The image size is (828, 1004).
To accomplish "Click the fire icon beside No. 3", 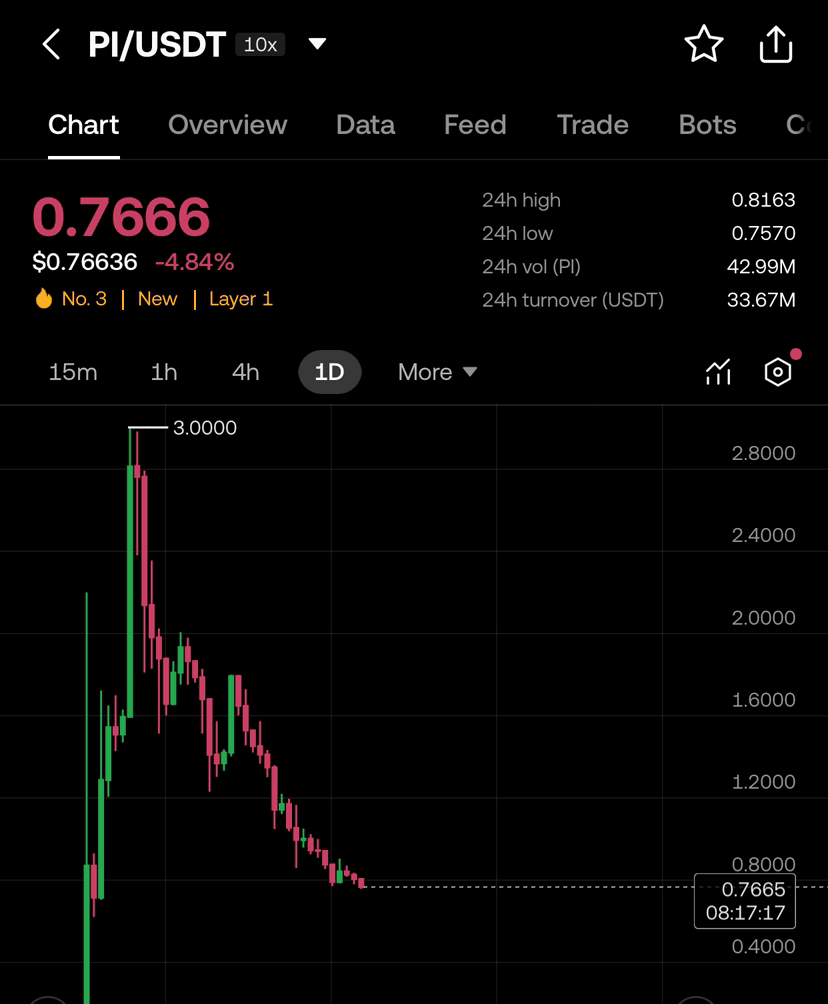I will pyautogui.click(x=44, y=299).
